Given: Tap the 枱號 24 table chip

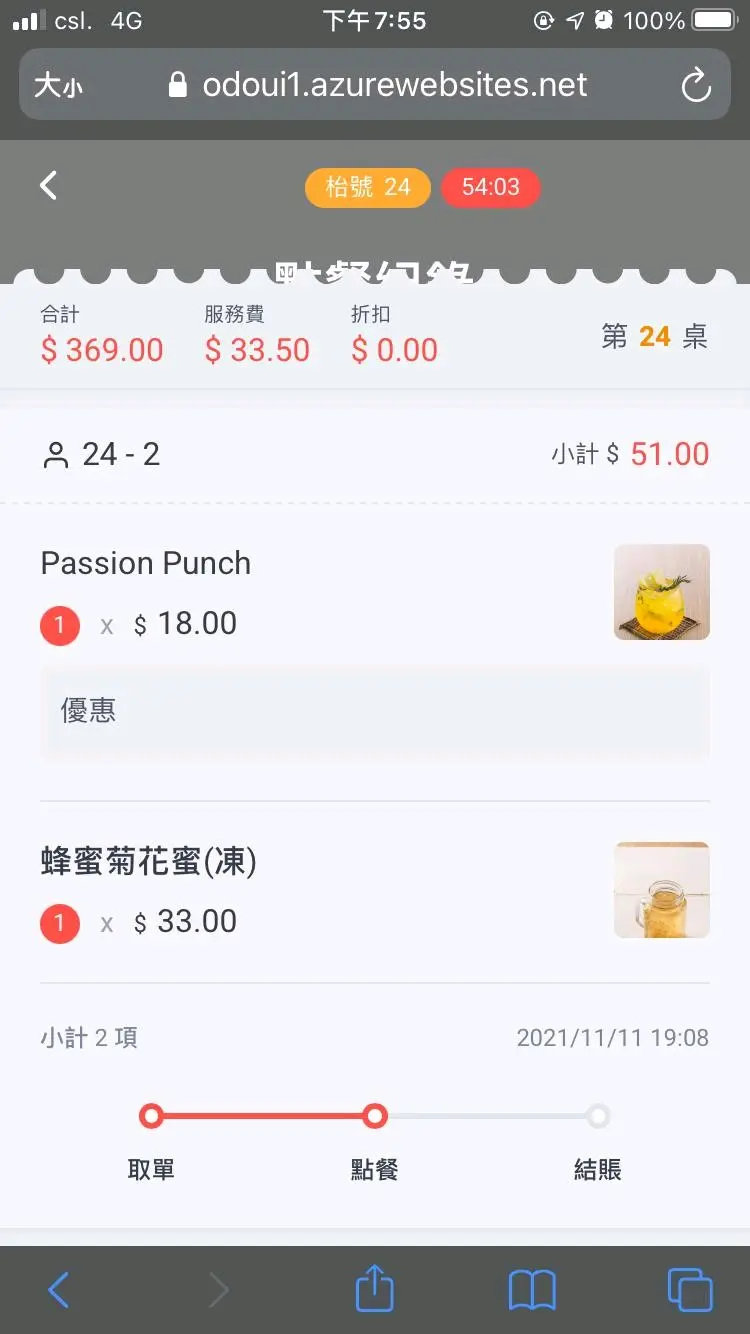Looking at the screenshot, I should (367, 187).
